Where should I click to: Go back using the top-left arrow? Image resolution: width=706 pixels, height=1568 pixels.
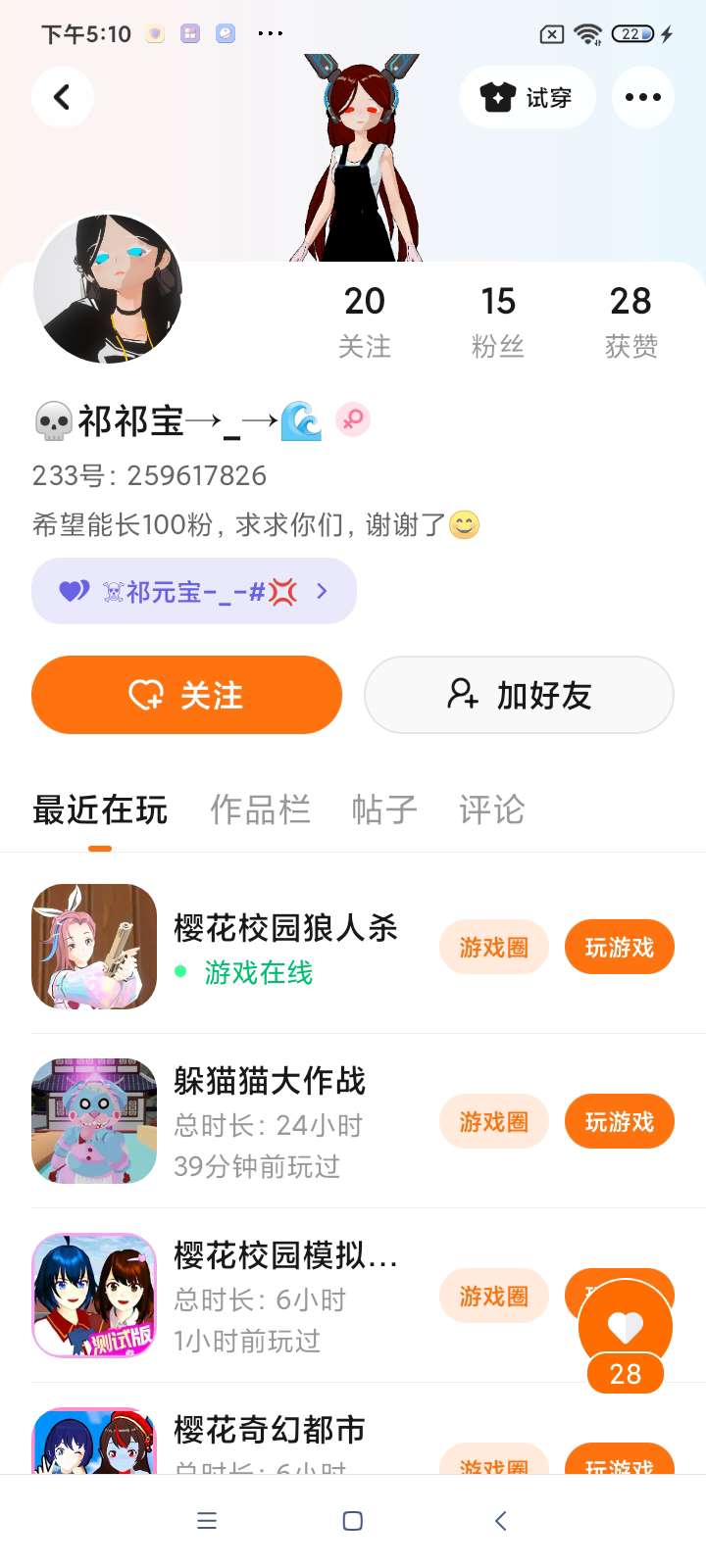(x=62, y=97)
